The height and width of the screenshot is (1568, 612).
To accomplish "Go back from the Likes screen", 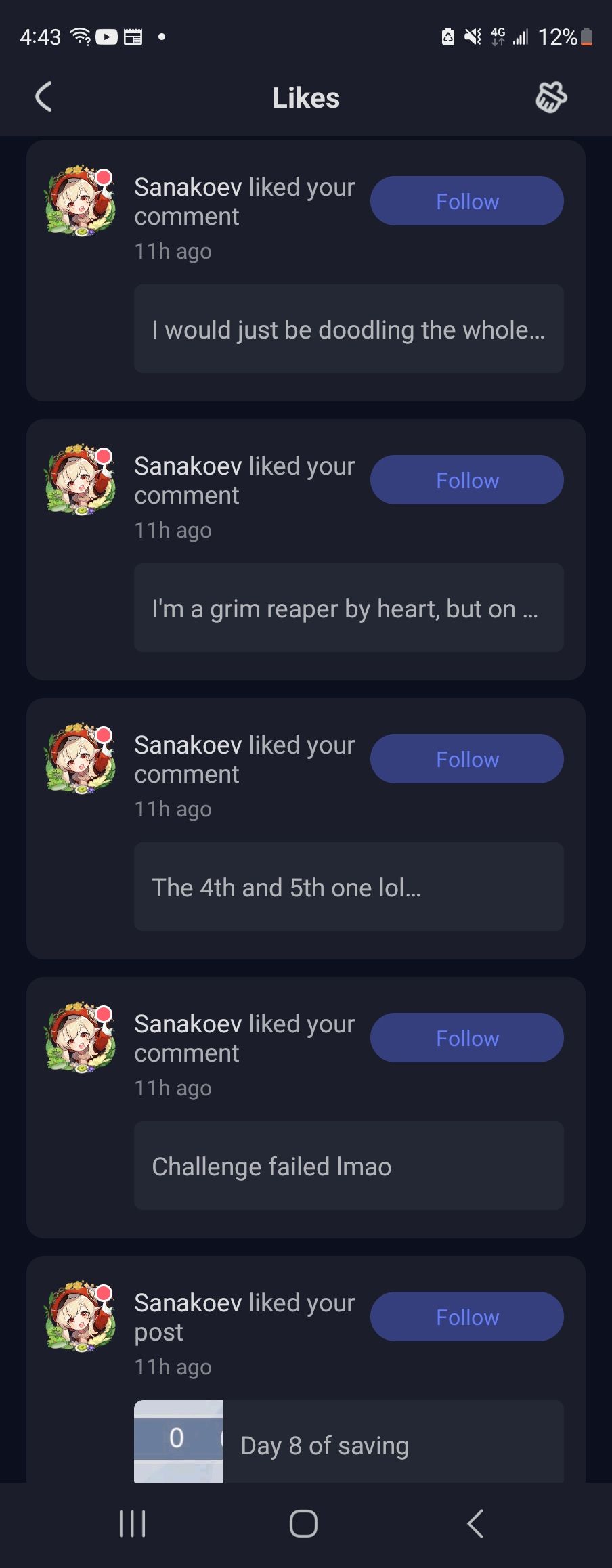I will [x=44, y=97].
